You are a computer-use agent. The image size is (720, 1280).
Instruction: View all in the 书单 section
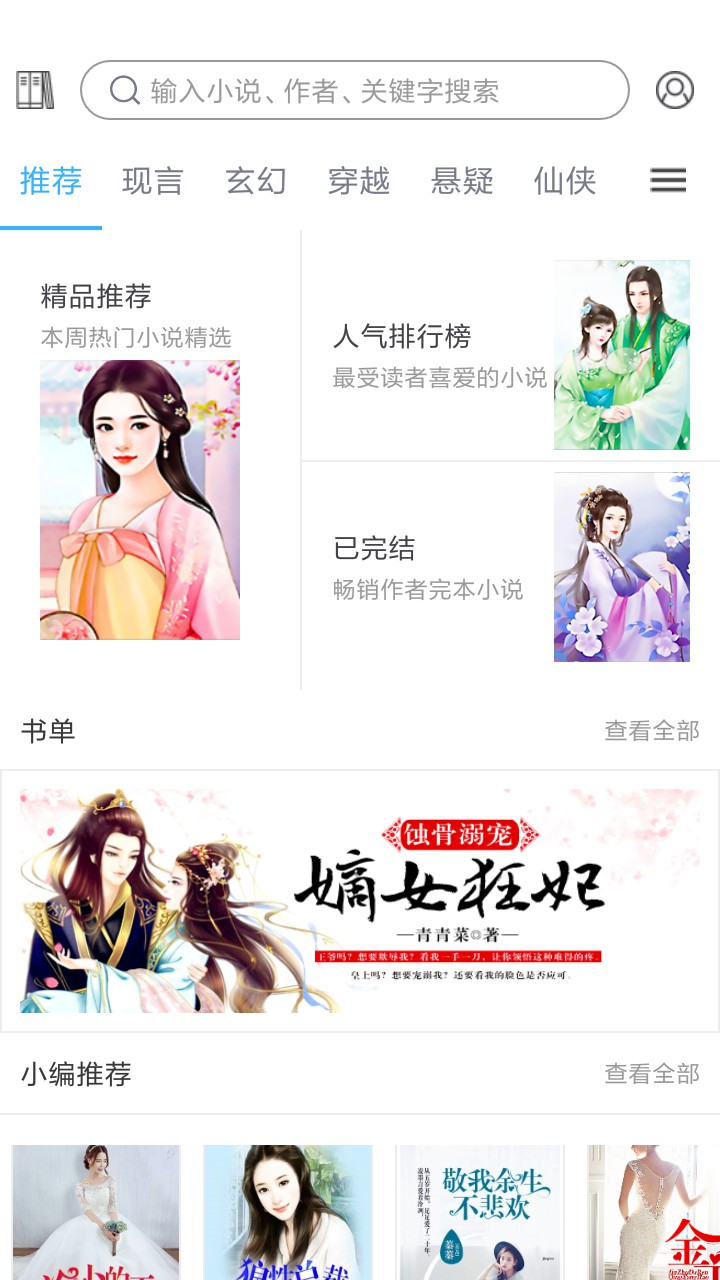coord(651,731)
